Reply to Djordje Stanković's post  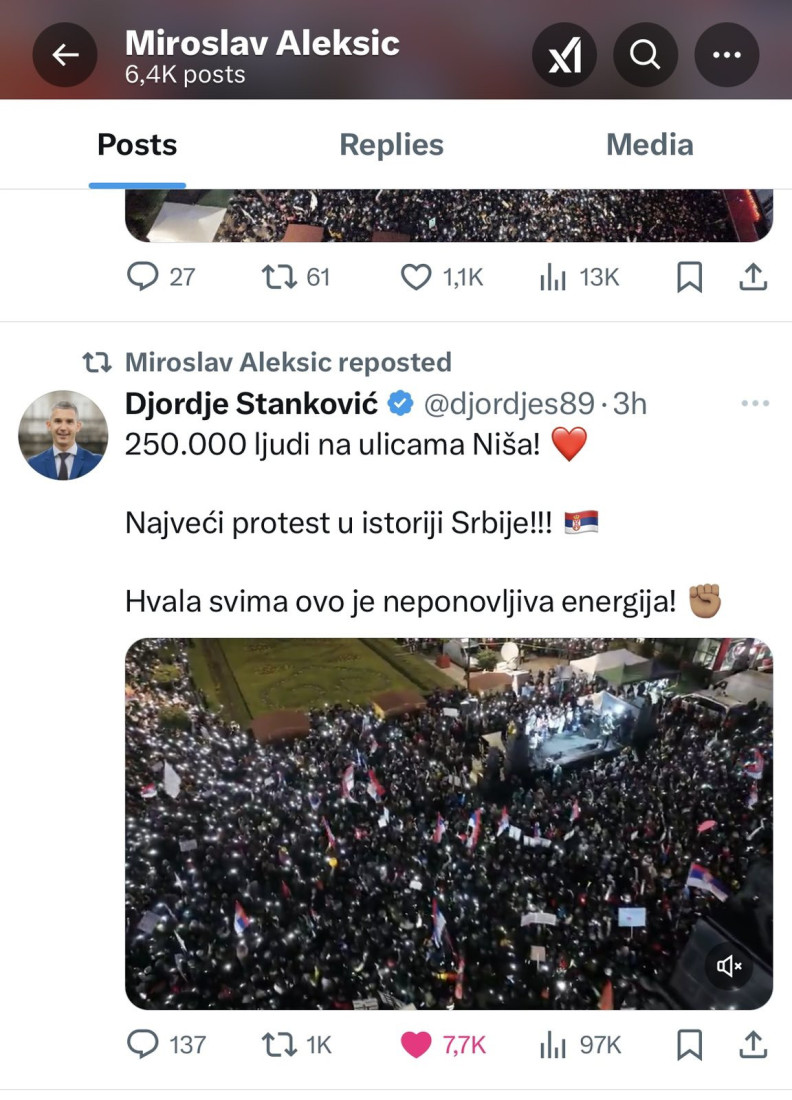[x=143, y=1045]
